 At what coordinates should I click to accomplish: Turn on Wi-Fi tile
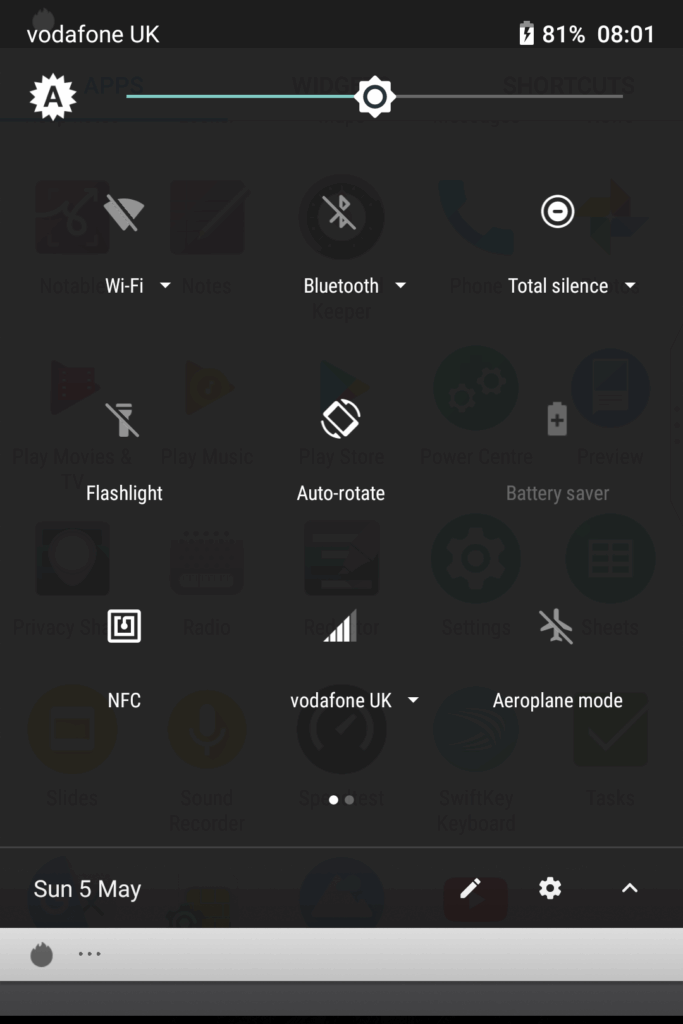click(124, 212)
